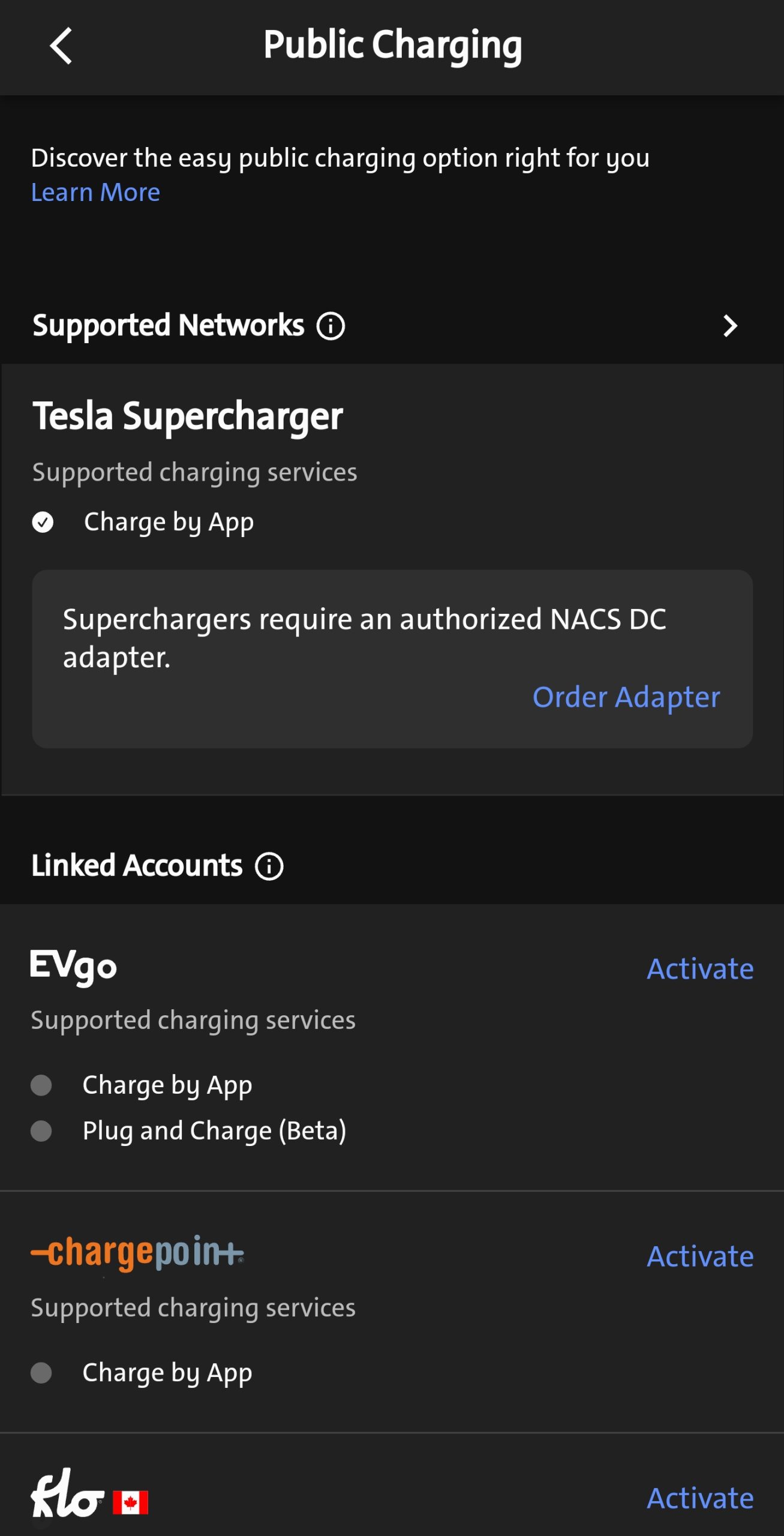Tap Order Adapter for NACS DC
This screenshot has width=784, height=1536.
(x=626, y=697)
